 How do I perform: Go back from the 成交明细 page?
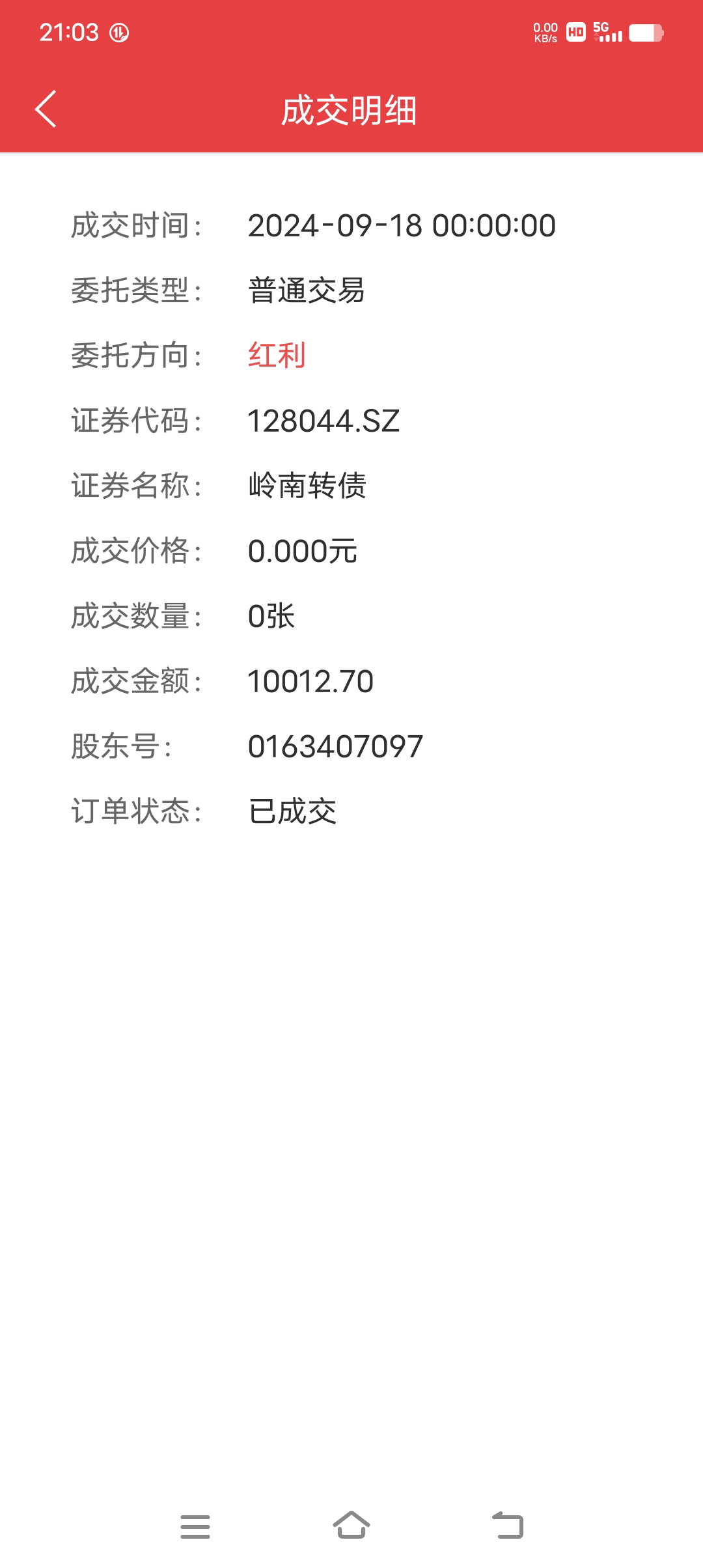(46, 109)
